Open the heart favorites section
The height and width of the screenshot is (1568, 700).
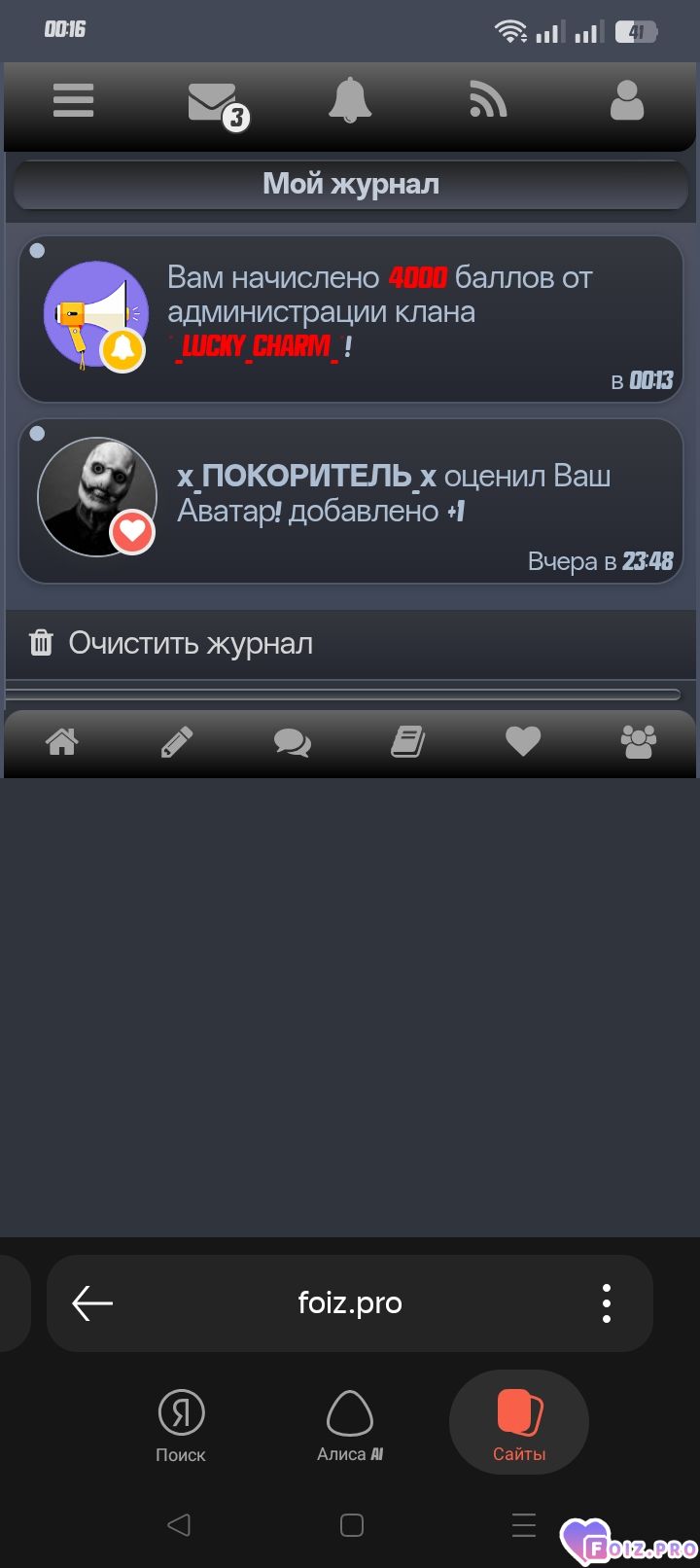pyautogui.click(x=522, y=742)
